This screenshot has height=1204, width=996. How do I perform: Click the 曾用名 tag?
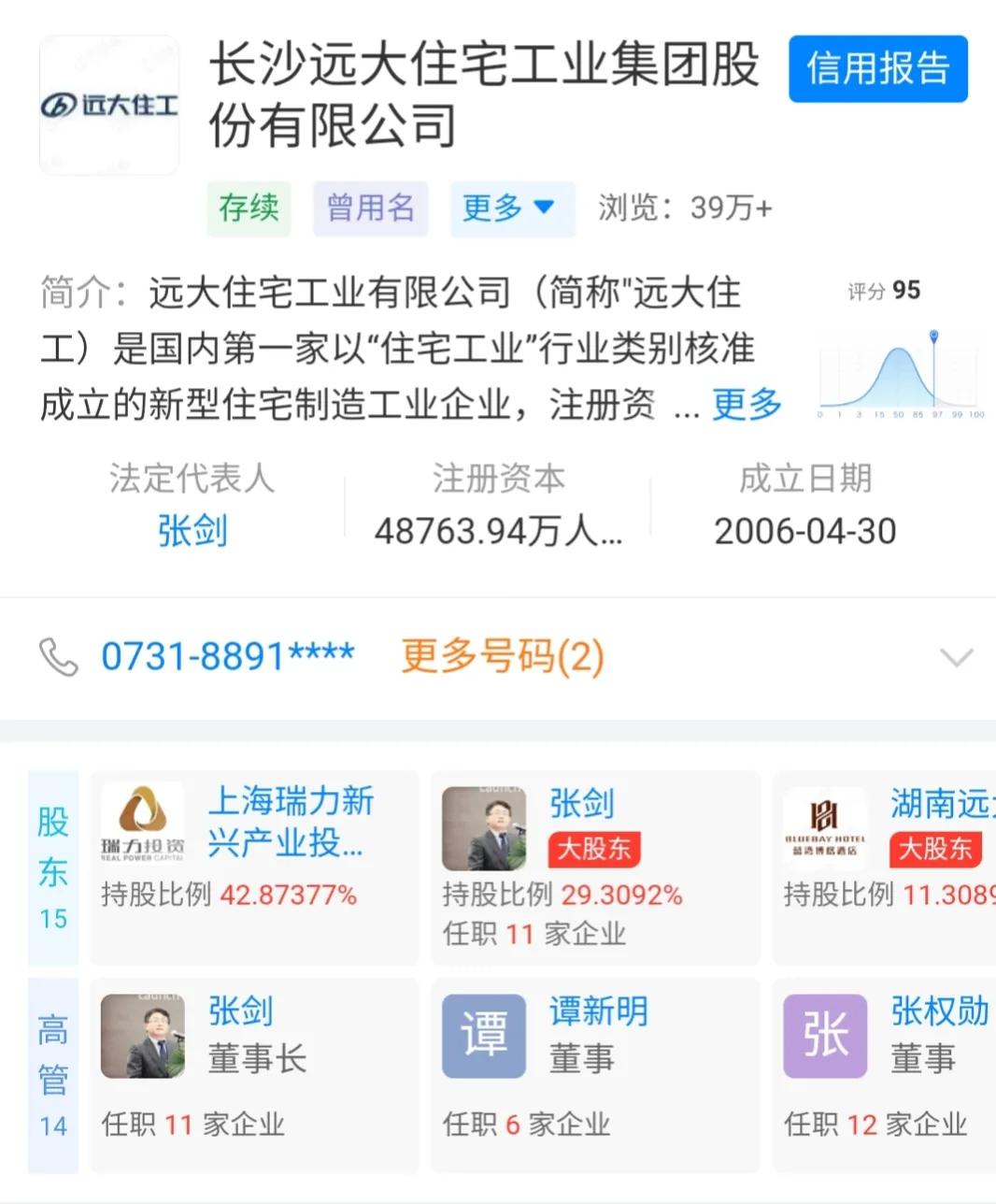(370, 208)
